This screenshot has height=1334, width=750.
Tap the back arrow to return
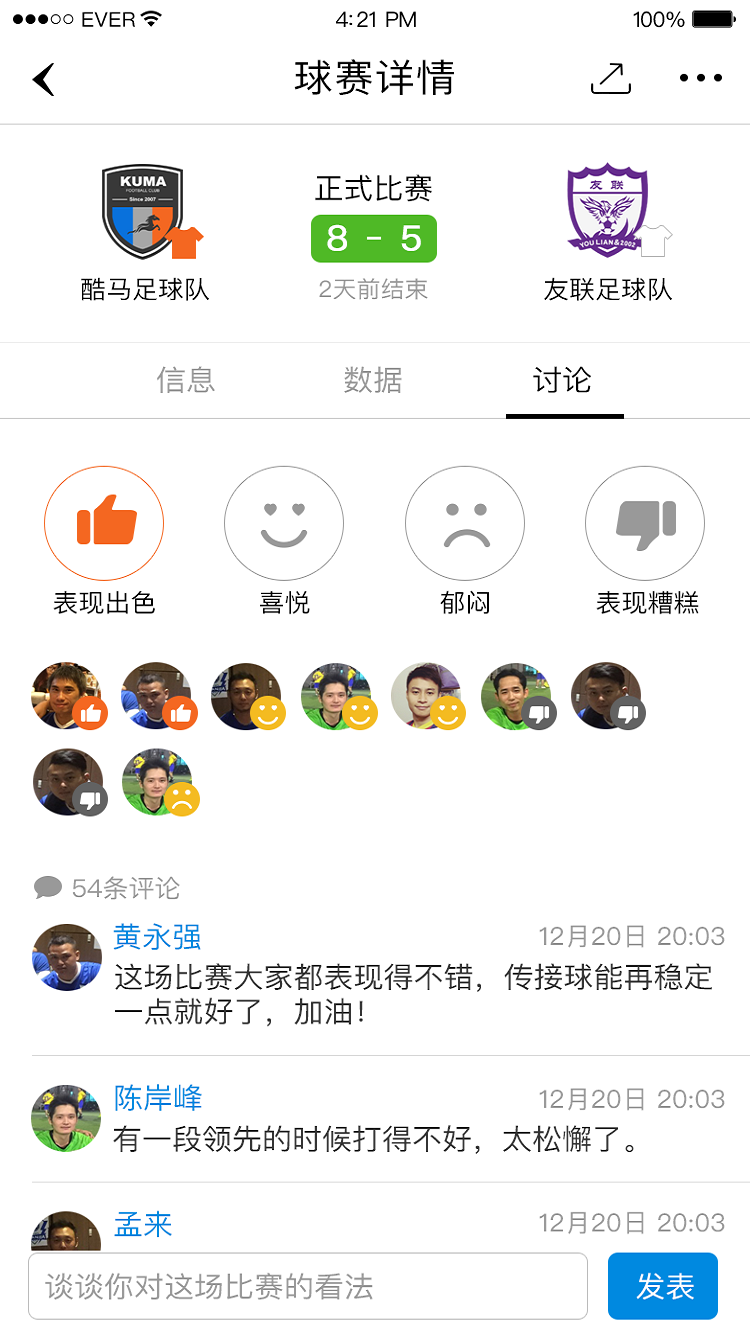point(44,77)
